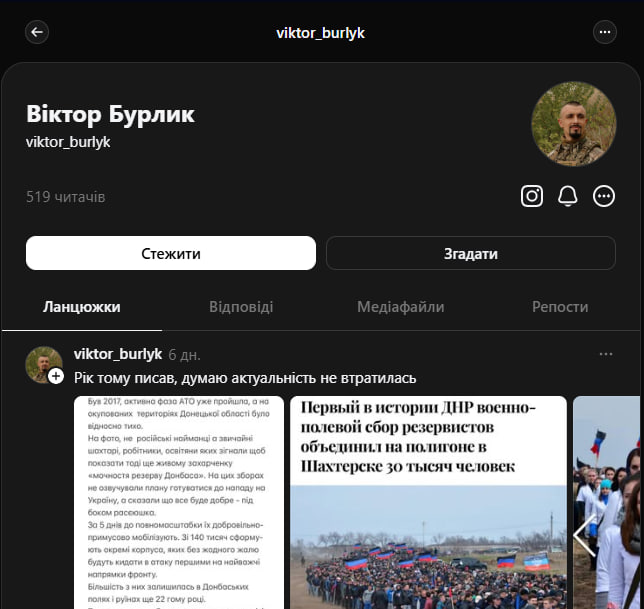The width and height of the screenshot is (644, 609).
Task: Open the Ukrainian text screenshot image
Action: click(x=179, y=502)
